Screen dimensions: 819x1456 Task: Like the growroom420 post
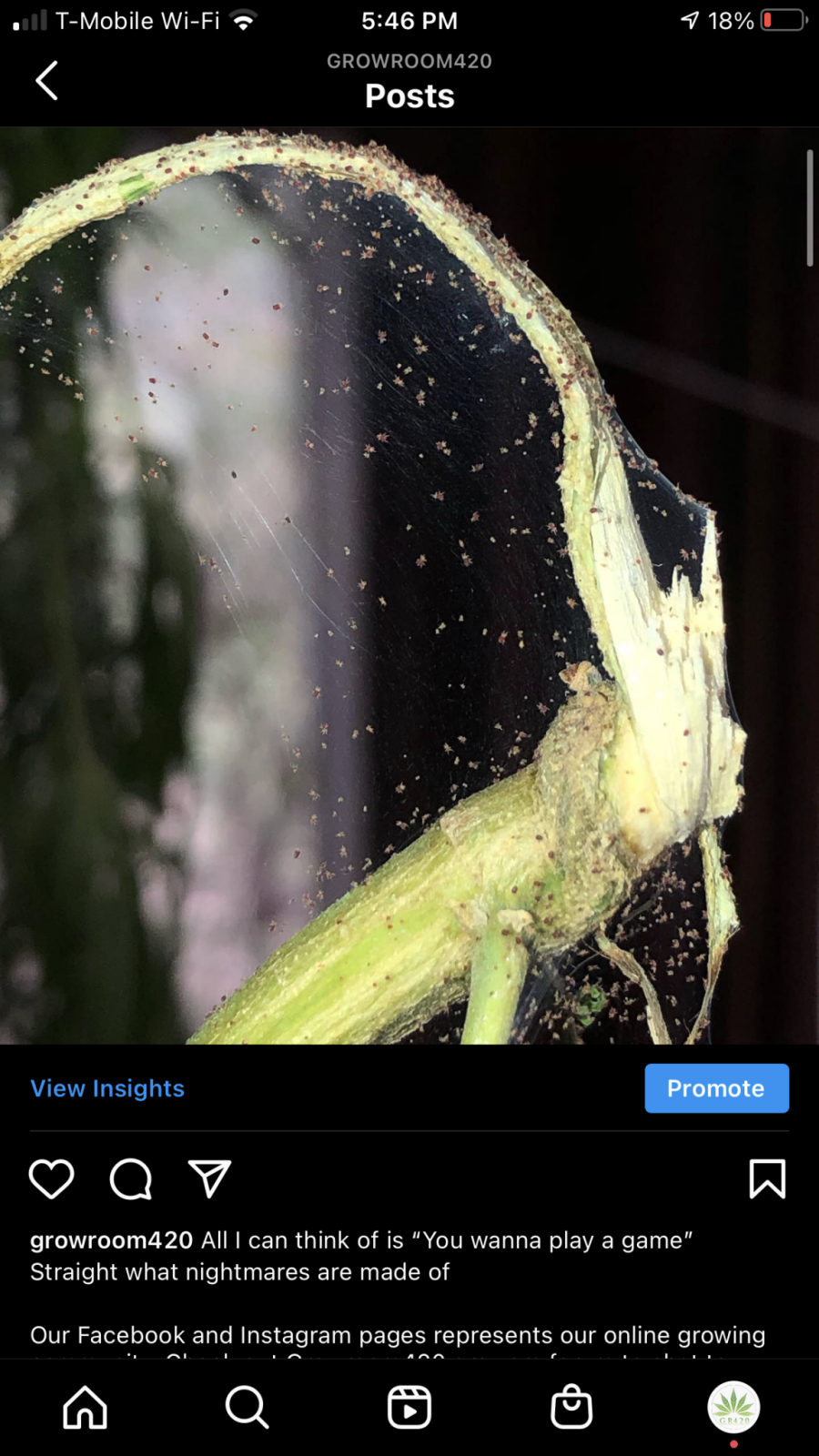coord(52,1179)
